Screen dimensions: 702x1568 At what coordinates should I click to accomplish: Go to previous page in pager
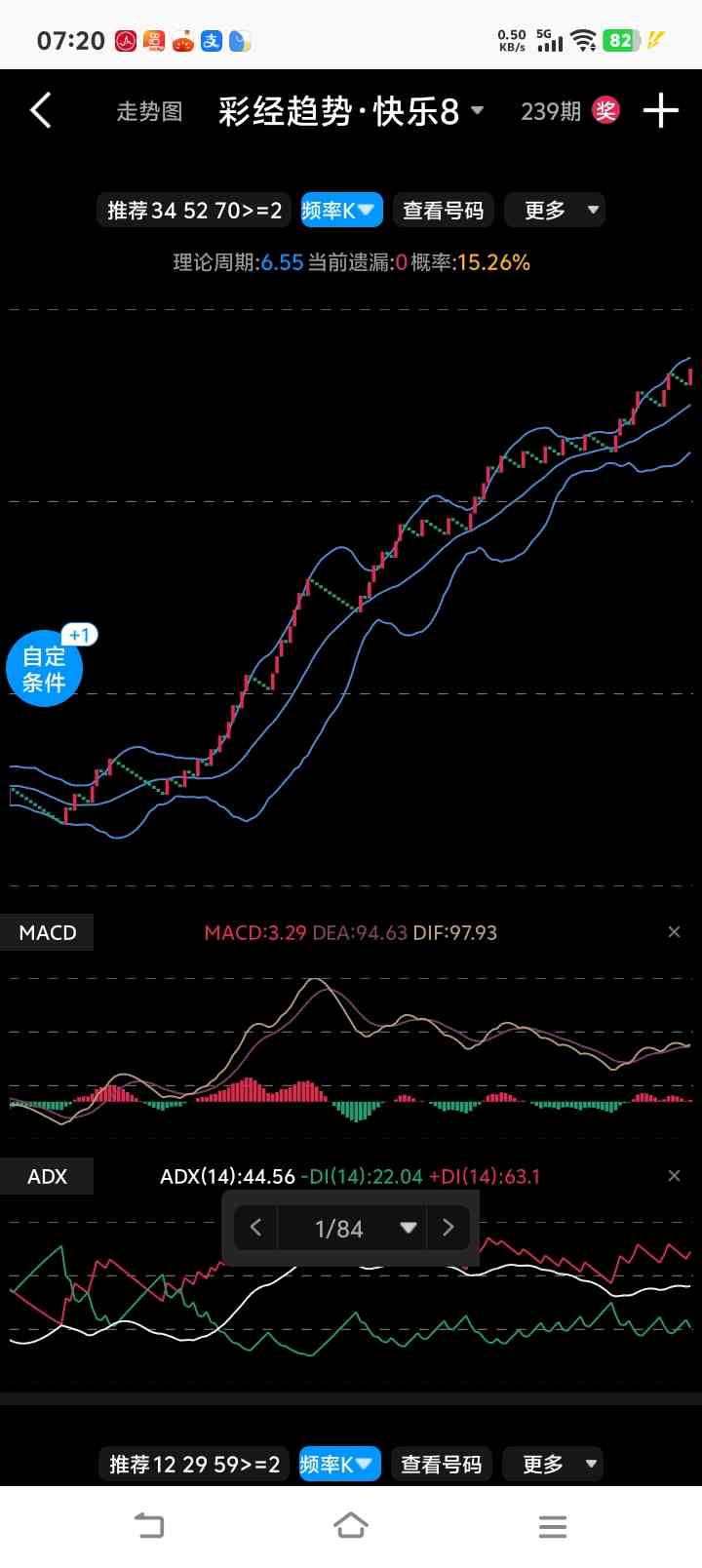pyautogui.click(x=256, y=1228)
